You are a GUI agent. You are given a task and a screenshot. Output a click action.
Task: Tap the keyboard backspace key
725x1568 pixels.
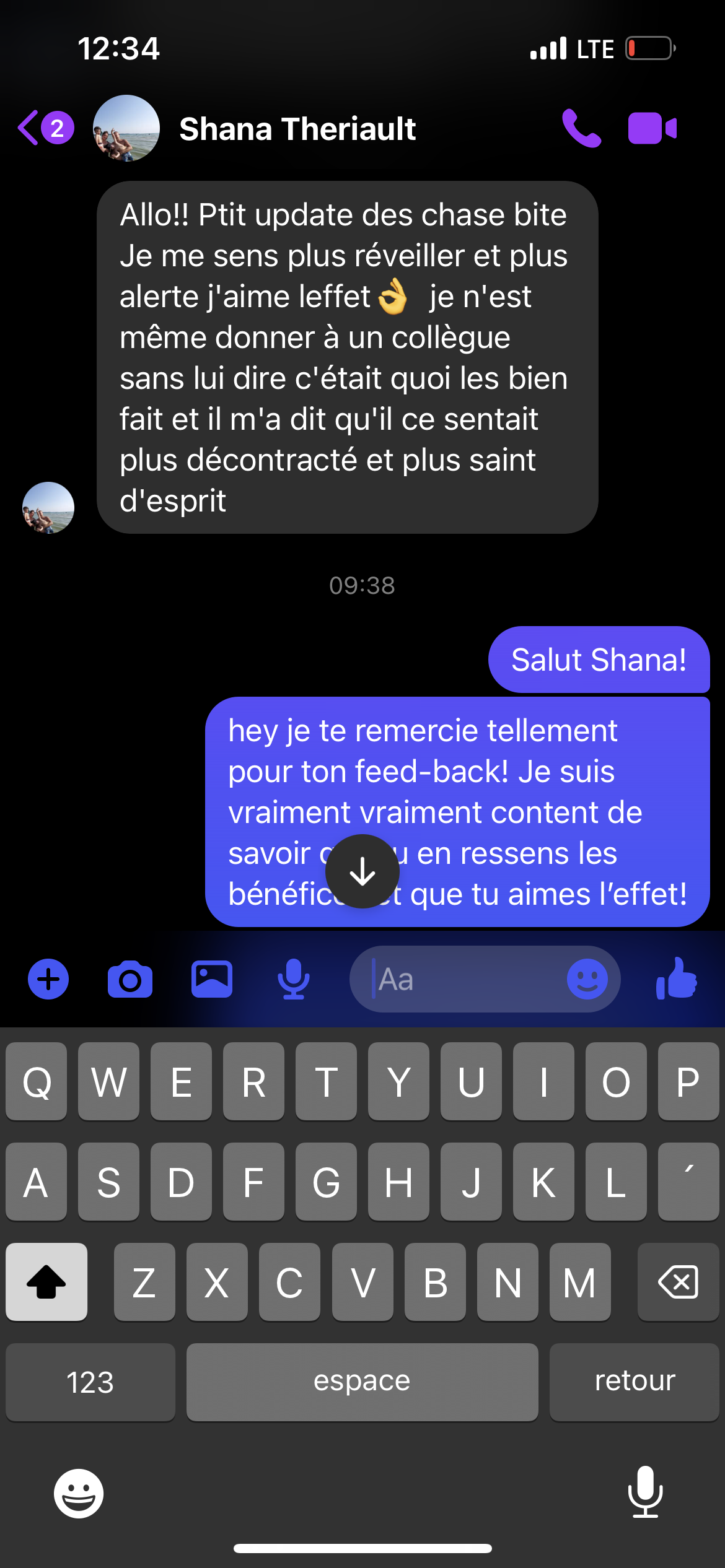click(x=678, y=1281)
